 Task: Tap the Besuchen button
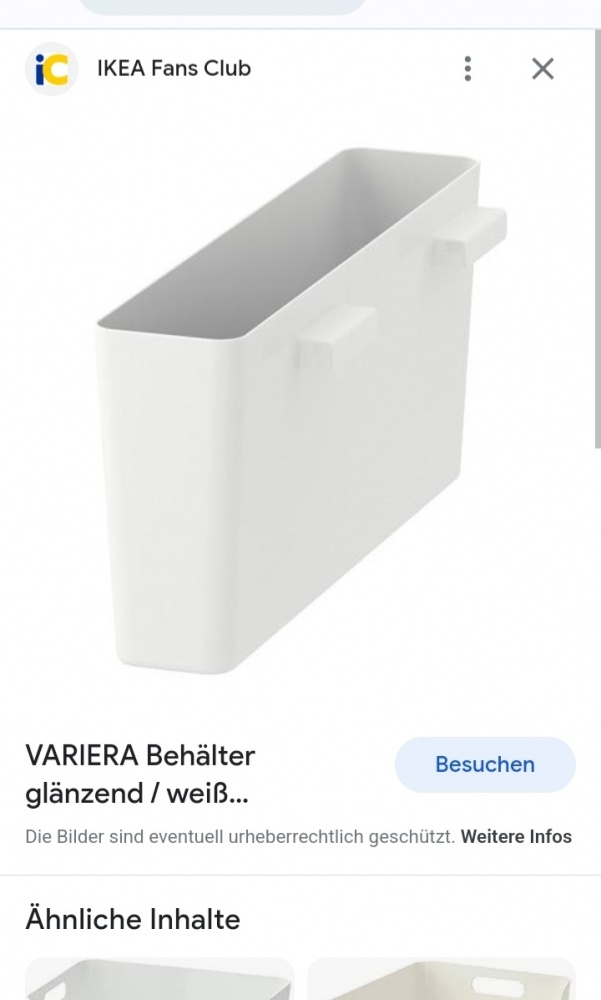(x=485, y=765)
